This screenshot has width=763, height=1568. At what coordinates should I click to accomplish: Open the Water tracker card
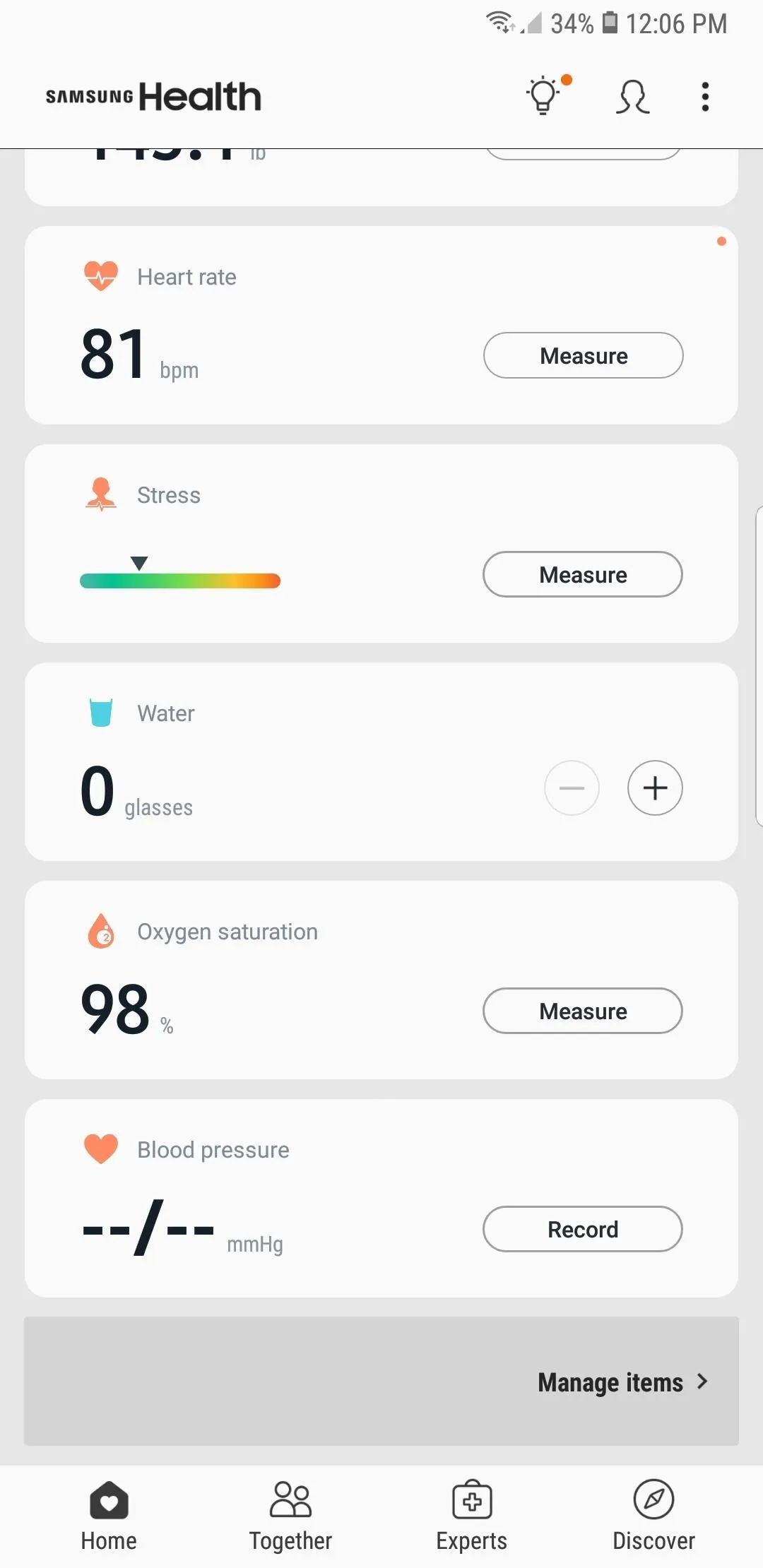click(381, 761)
